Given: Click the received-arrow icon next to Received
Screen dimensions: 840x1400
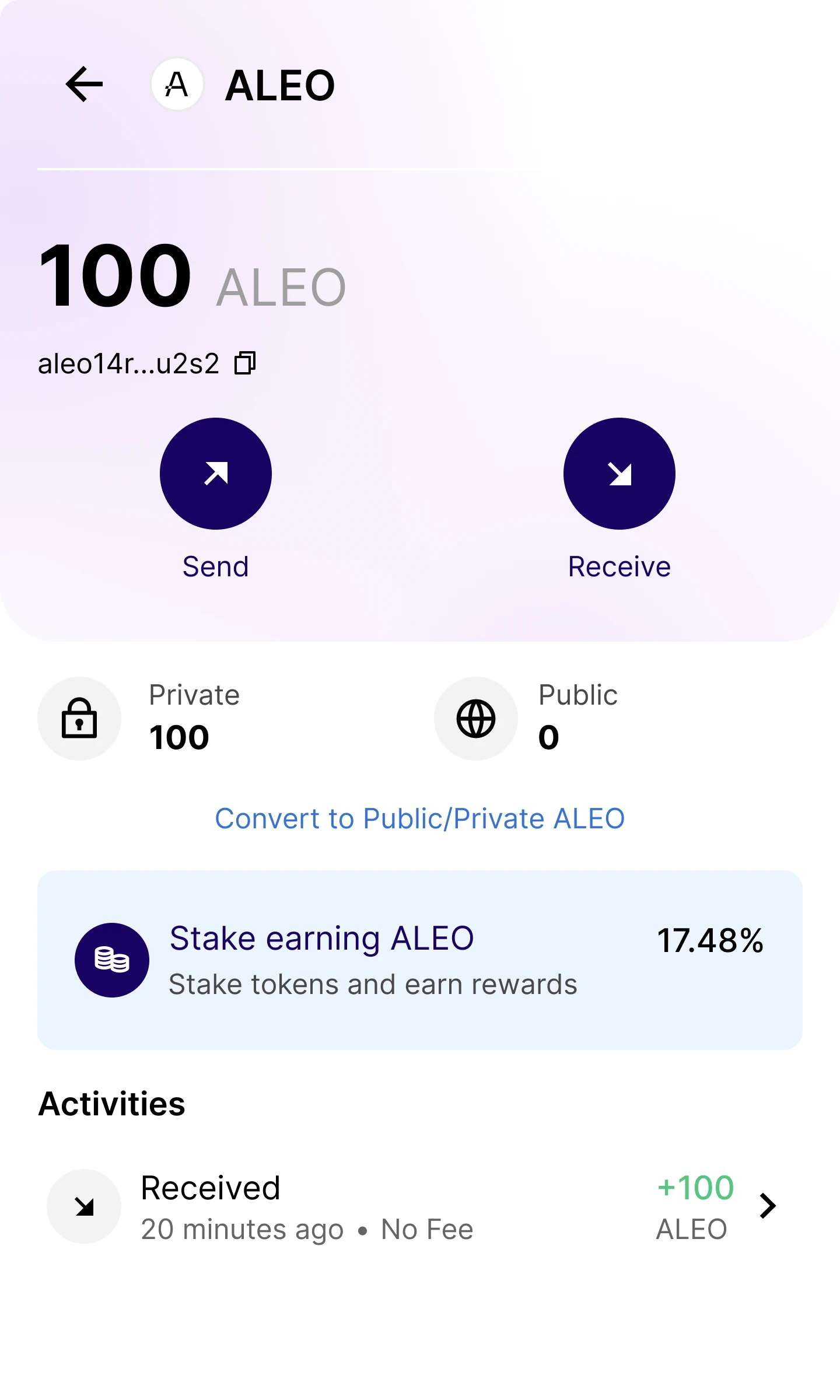Looking at the screenshot, I should 83,1206.
